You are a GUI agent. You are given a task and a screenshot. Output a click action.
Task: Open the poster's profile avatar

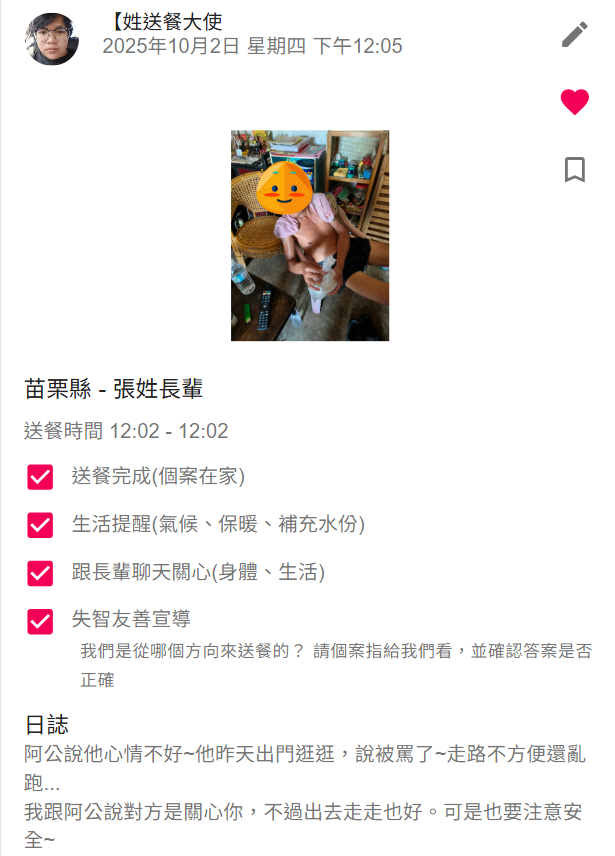[52, 39]
